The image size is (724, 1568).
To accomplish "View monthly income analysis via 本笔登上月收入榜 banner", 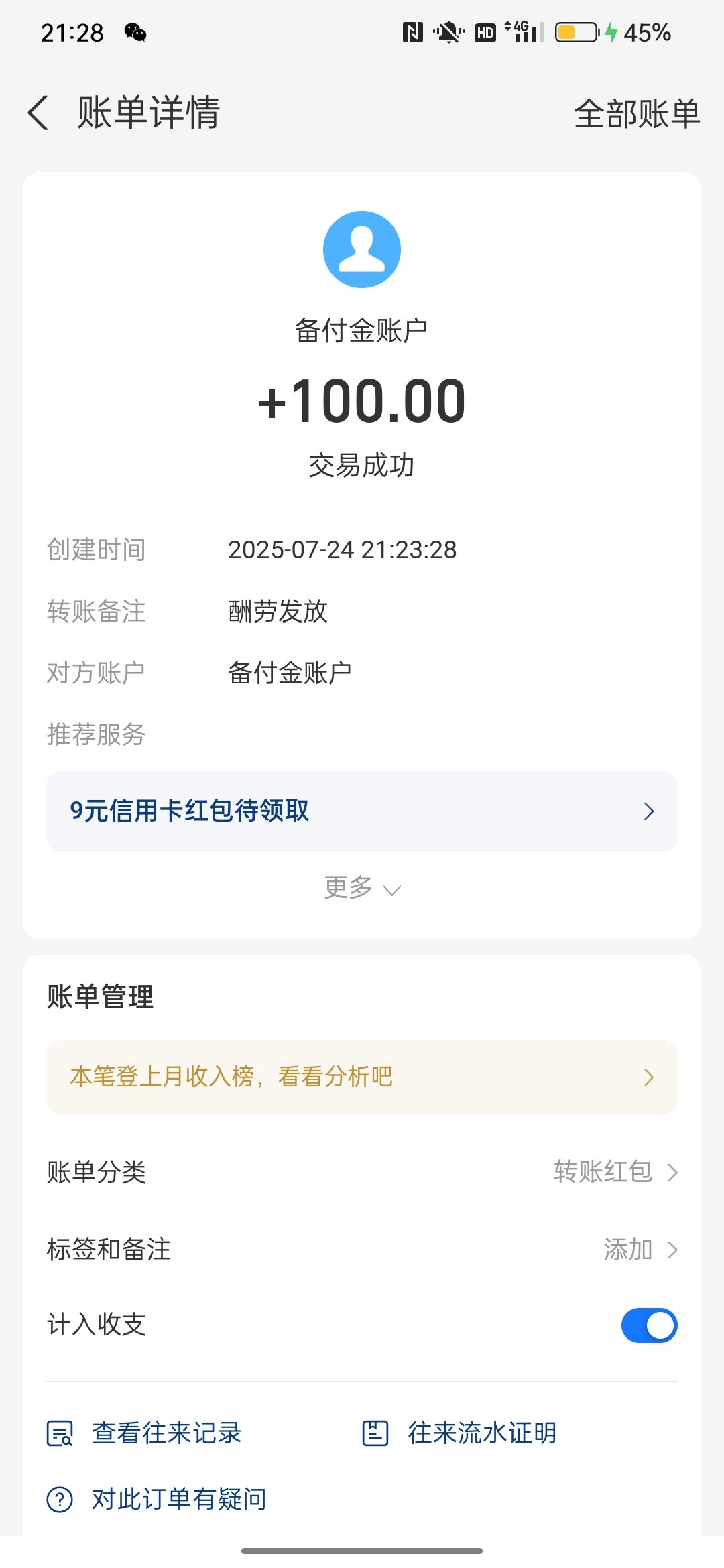I will (x=362, y=1077).
